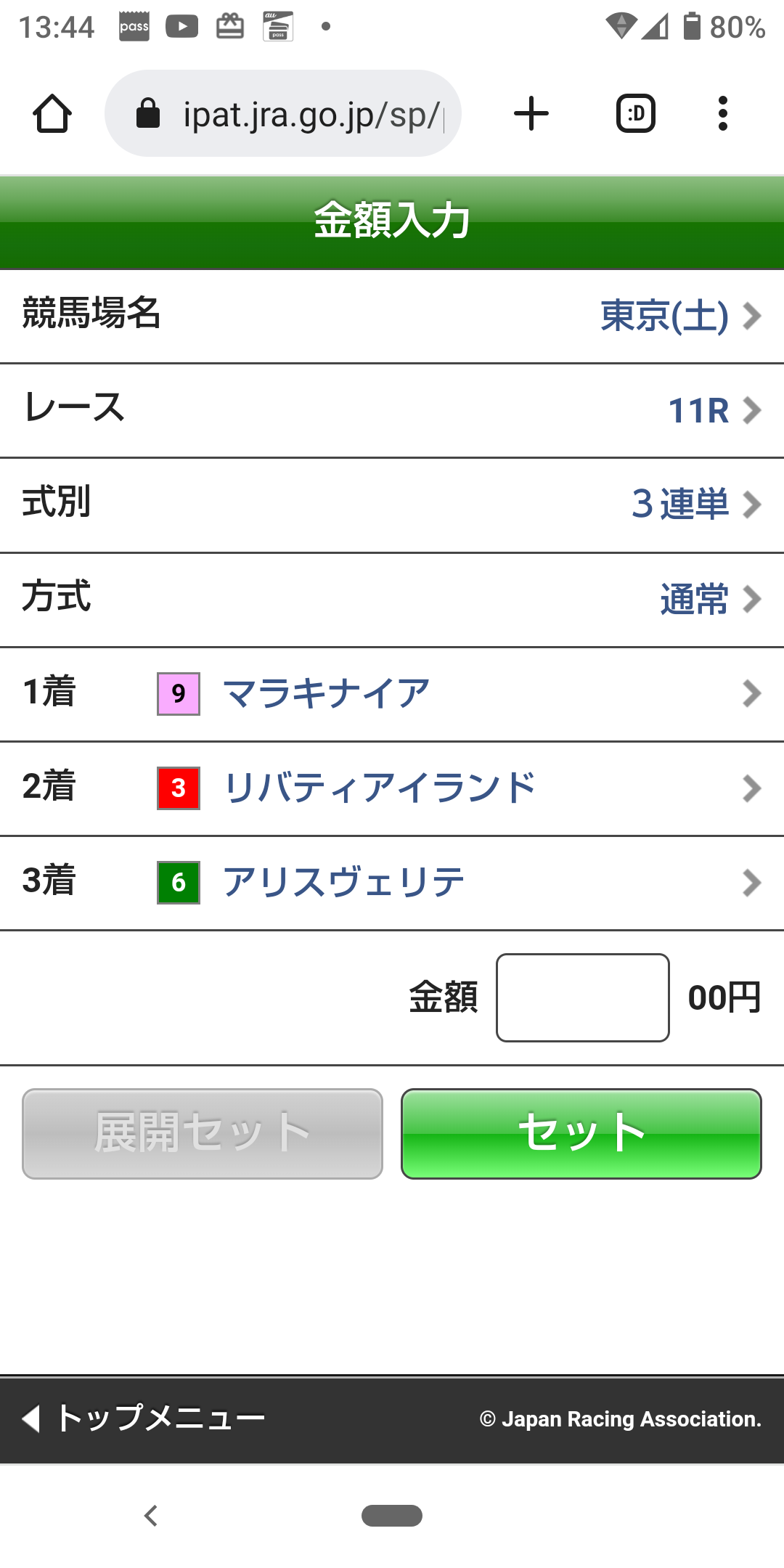Open the Chrome home icon
Screen dimensions: 784x1568
point(52,113)
